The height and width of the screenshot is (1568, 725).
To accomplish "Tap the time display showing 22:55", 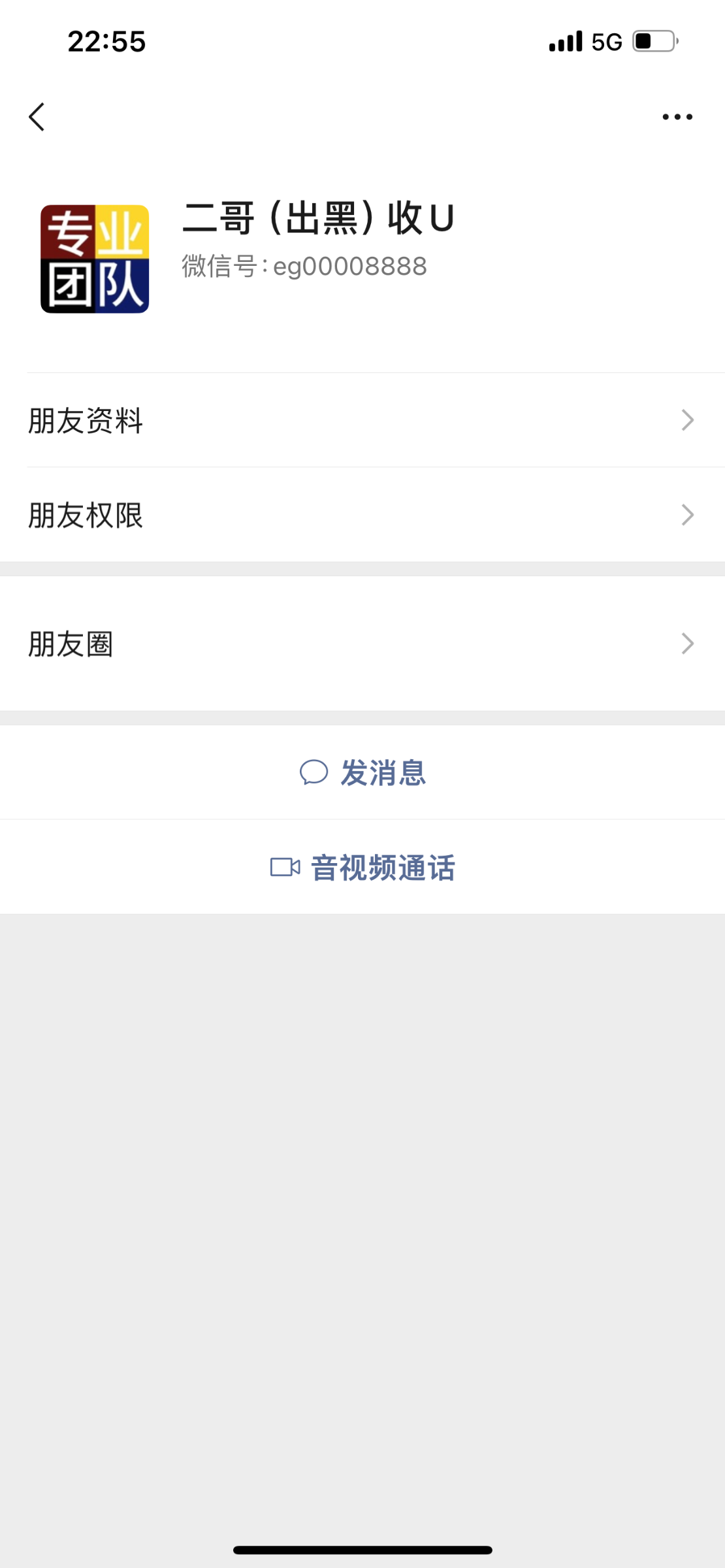I will (x=106, y=41).
